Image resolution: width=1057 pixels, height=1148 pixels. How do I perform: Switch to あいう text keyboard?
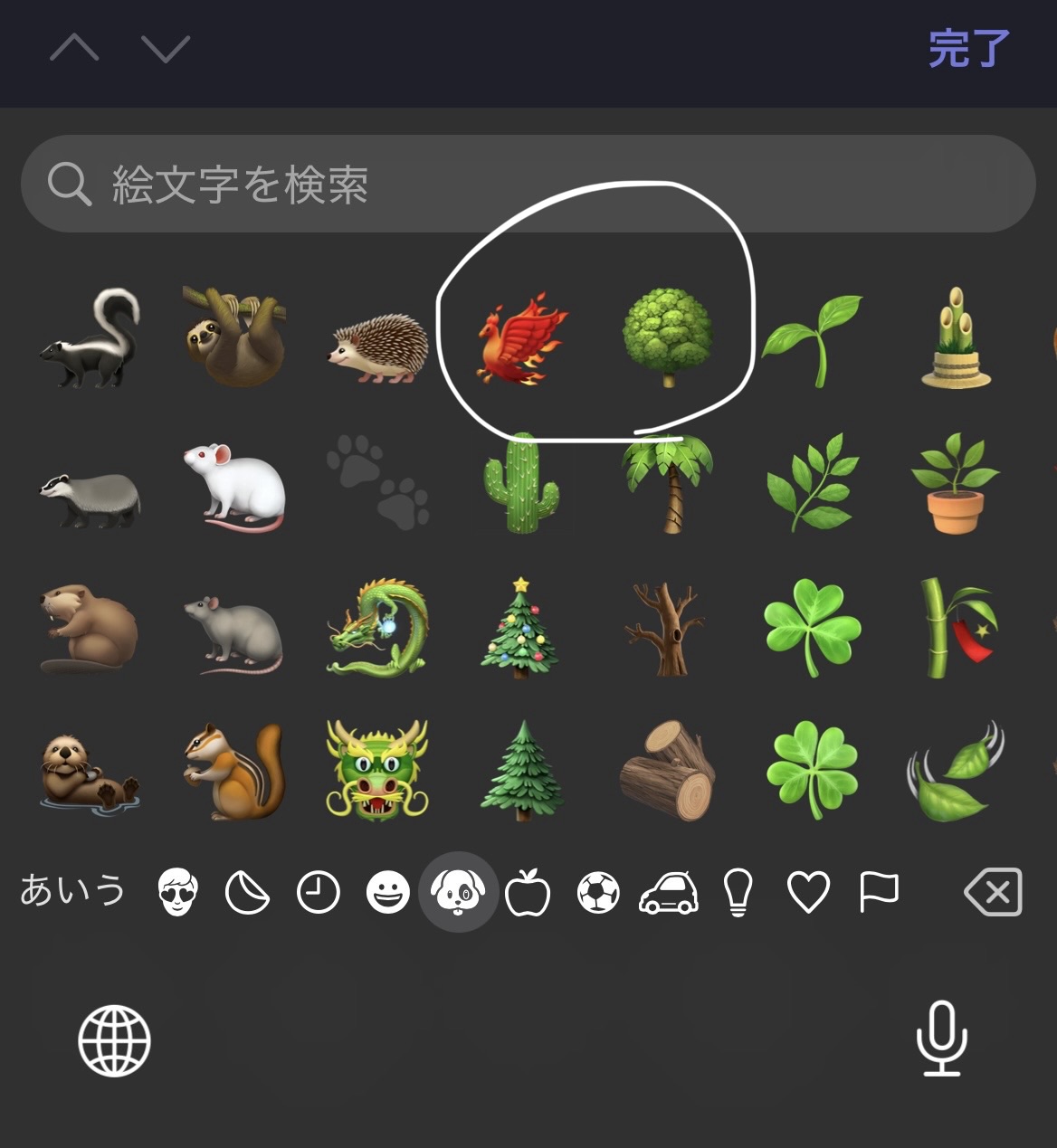pos(72,891)
